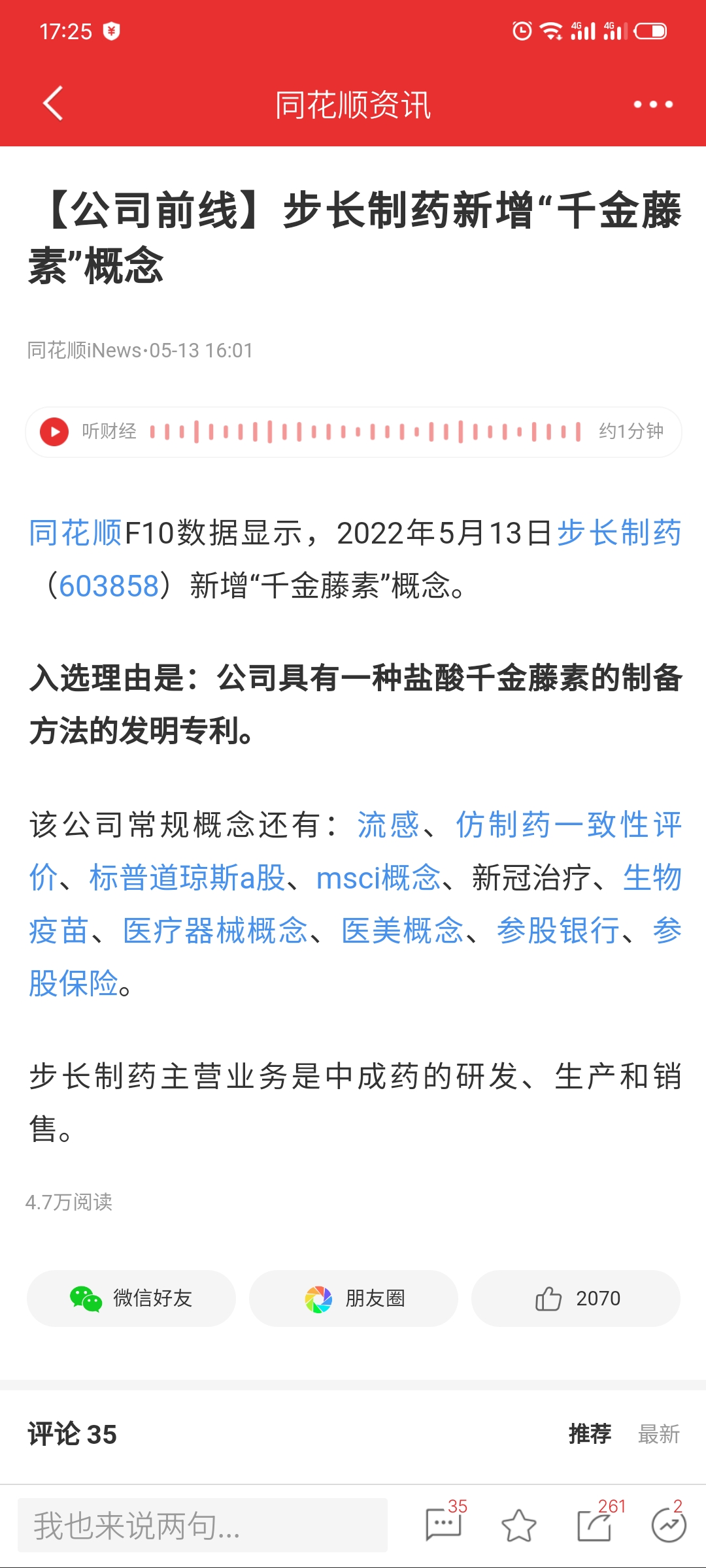Screen dimensions: 706x1568
Task: Open the 参股银行 concept link
Action: pos(558,930)
